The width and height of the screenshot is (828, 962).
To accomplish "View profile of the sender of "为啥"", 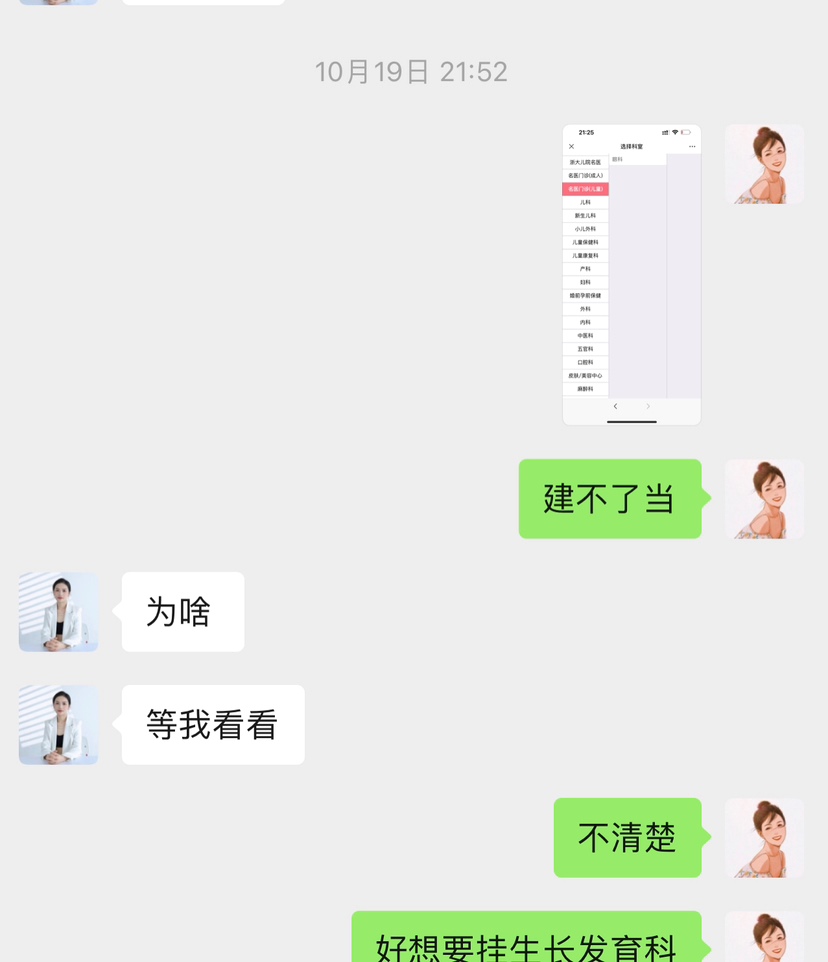I will click(59, 612).
